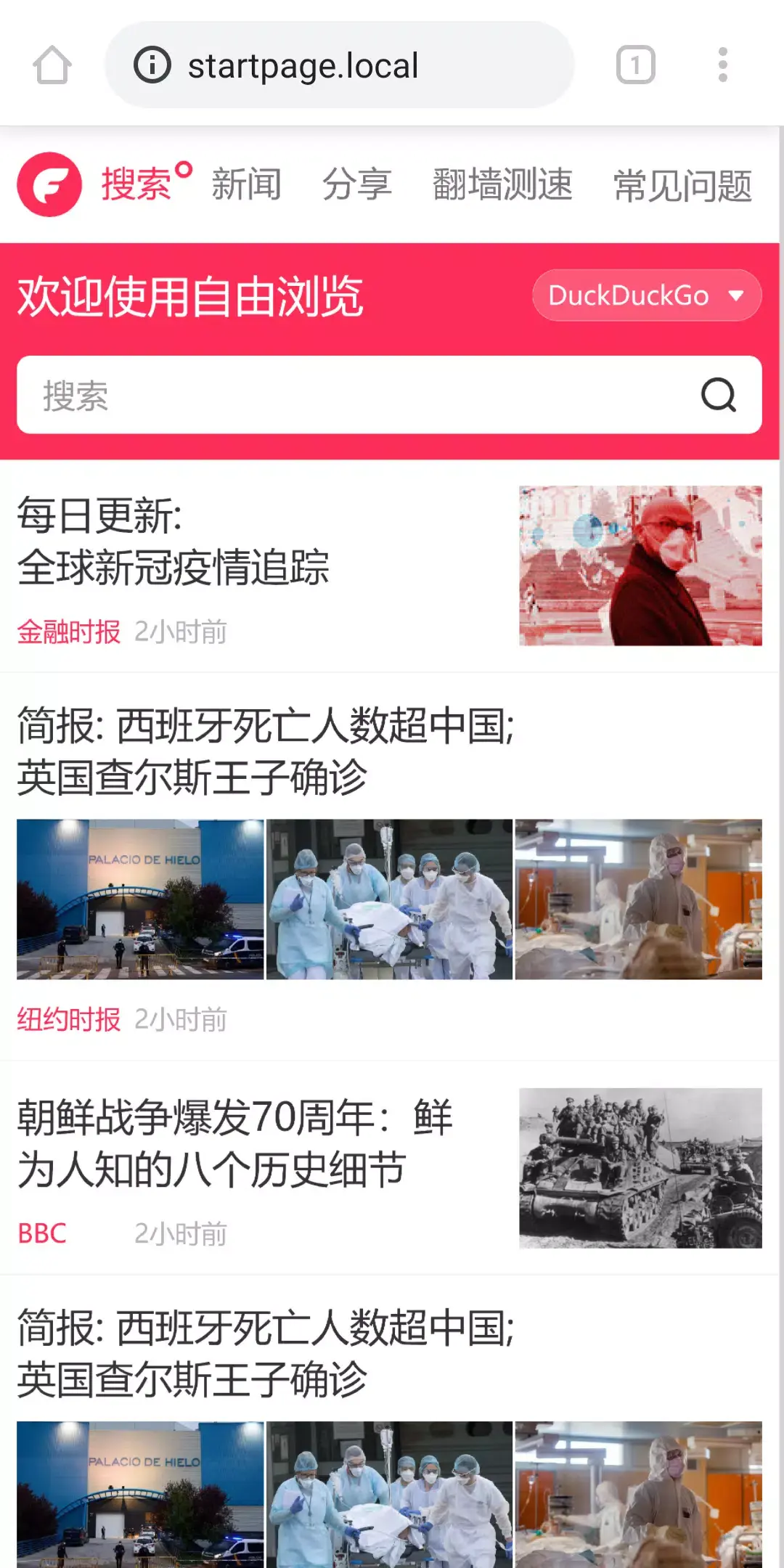Open site information via the circled-i icon
The width and height of the screenshot is (784, 1568).
tap(151, 65)
